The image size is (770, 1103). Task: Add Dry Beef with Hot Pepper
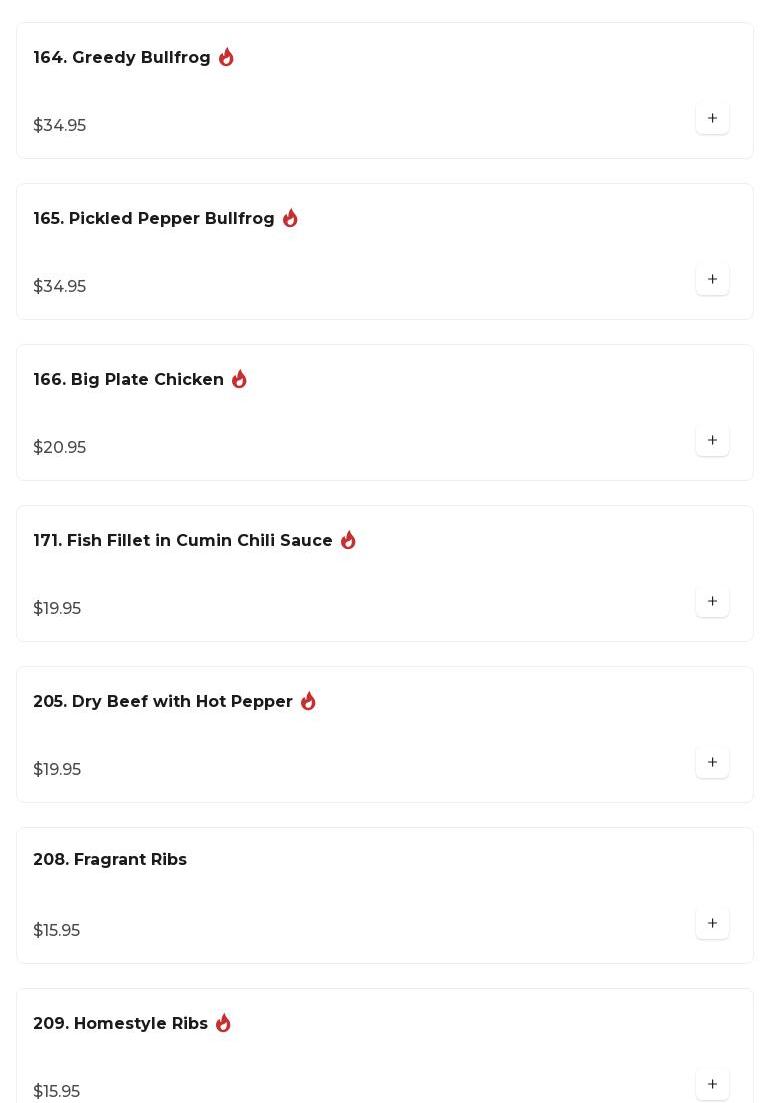(x=712, y=762)
